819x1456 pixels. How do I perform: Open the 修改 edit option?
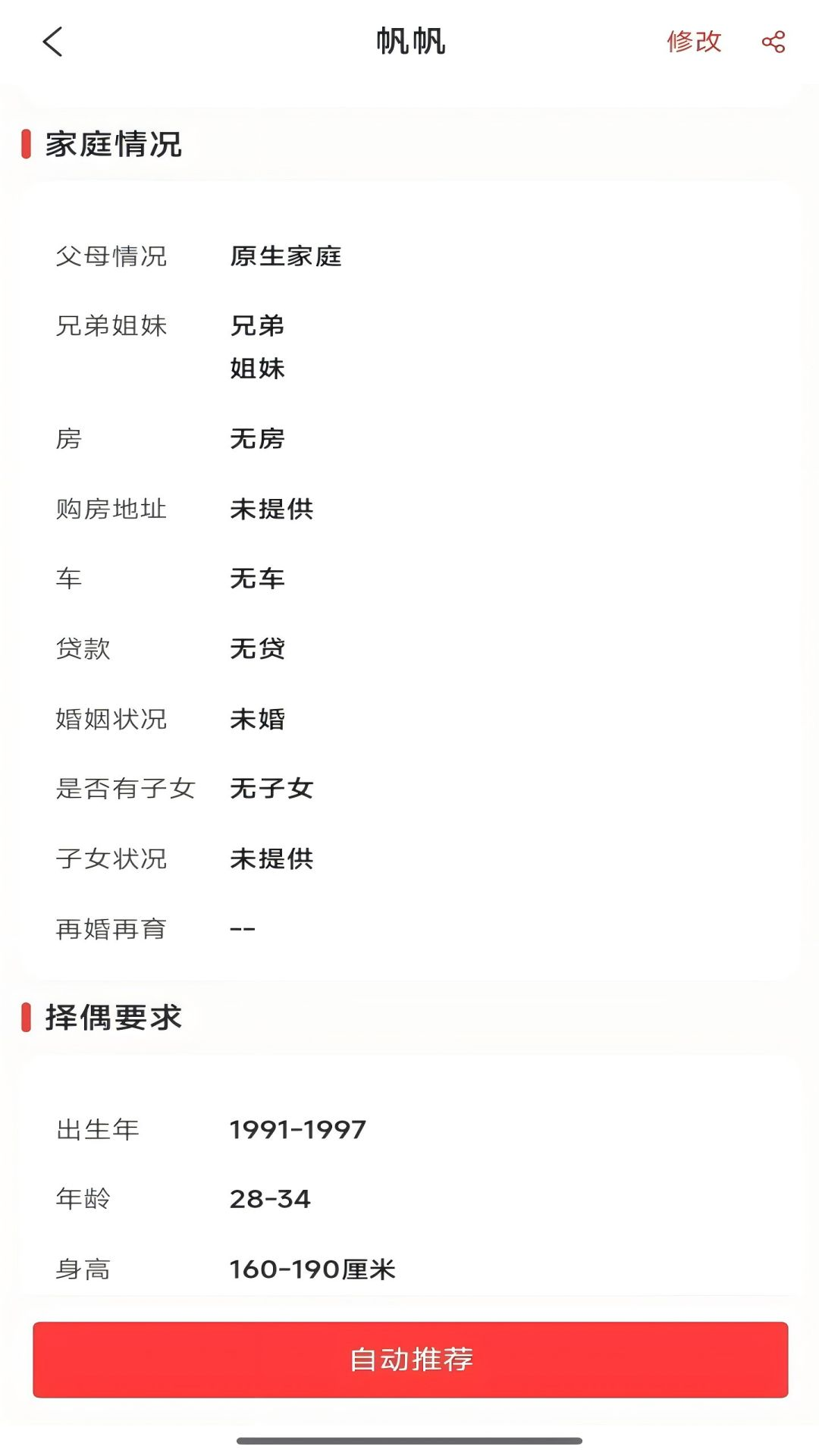click(695, 43)
